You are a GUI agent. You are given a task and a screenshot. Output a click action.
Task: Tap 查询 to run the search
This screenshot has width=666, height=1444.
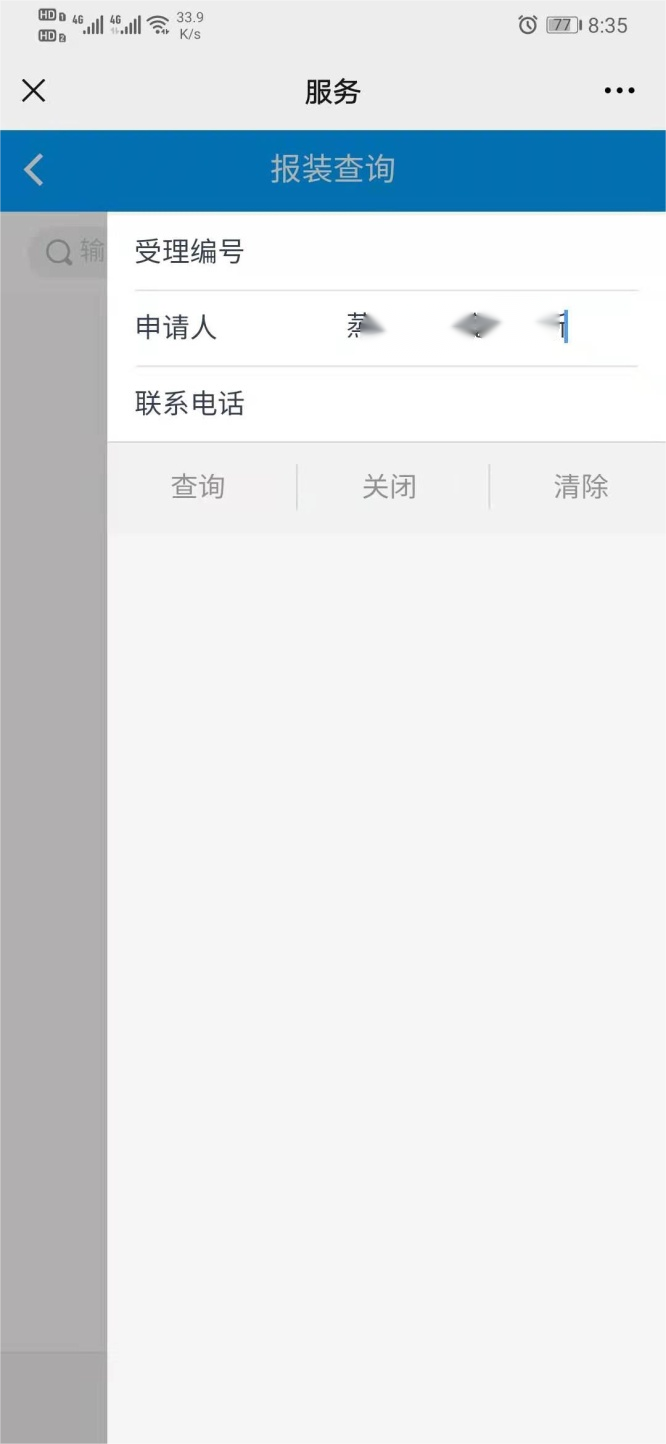[198, 487]
